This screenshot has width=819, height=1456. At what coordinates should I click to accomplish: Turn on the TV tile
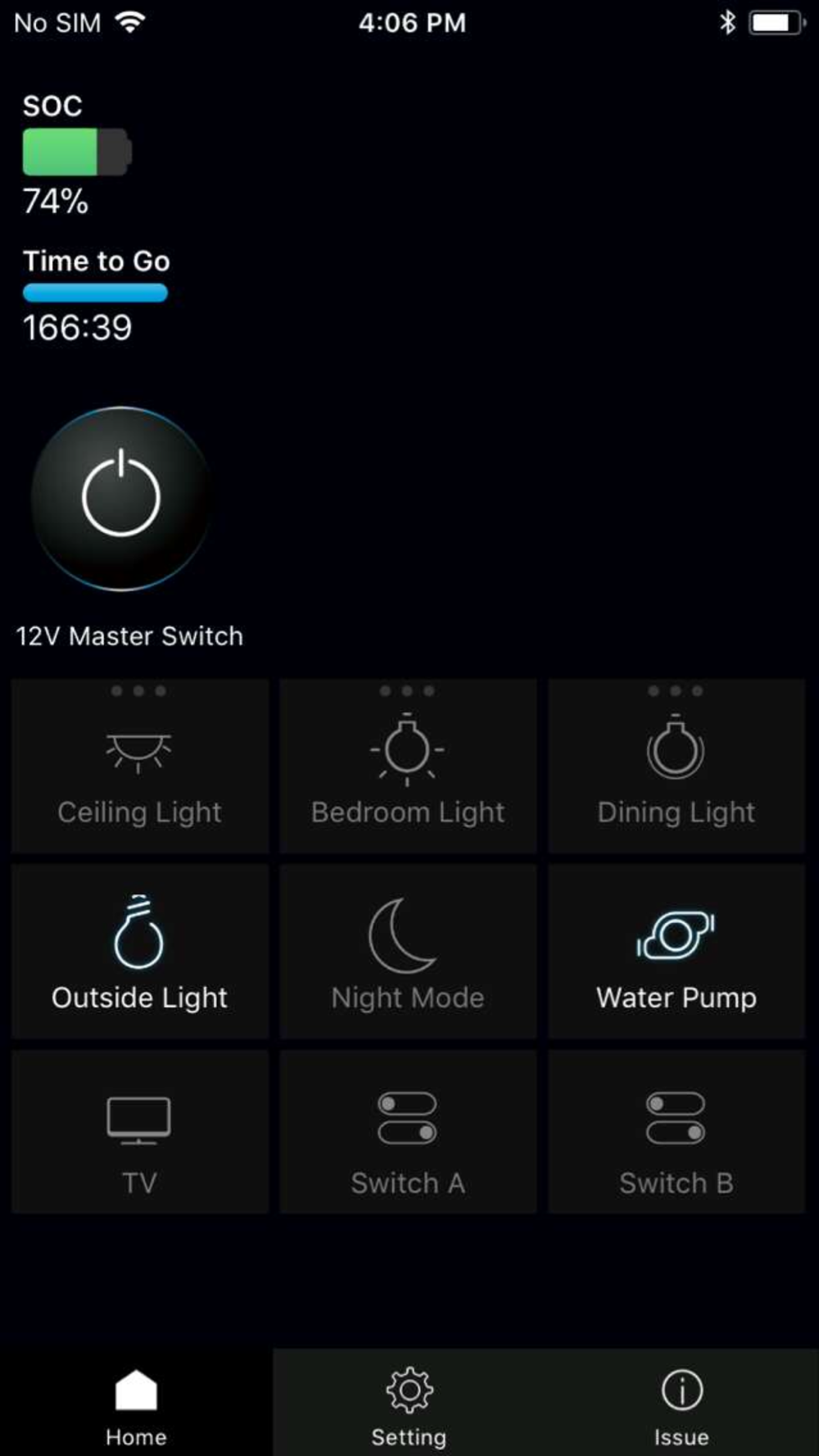[x=140, y=1132]
